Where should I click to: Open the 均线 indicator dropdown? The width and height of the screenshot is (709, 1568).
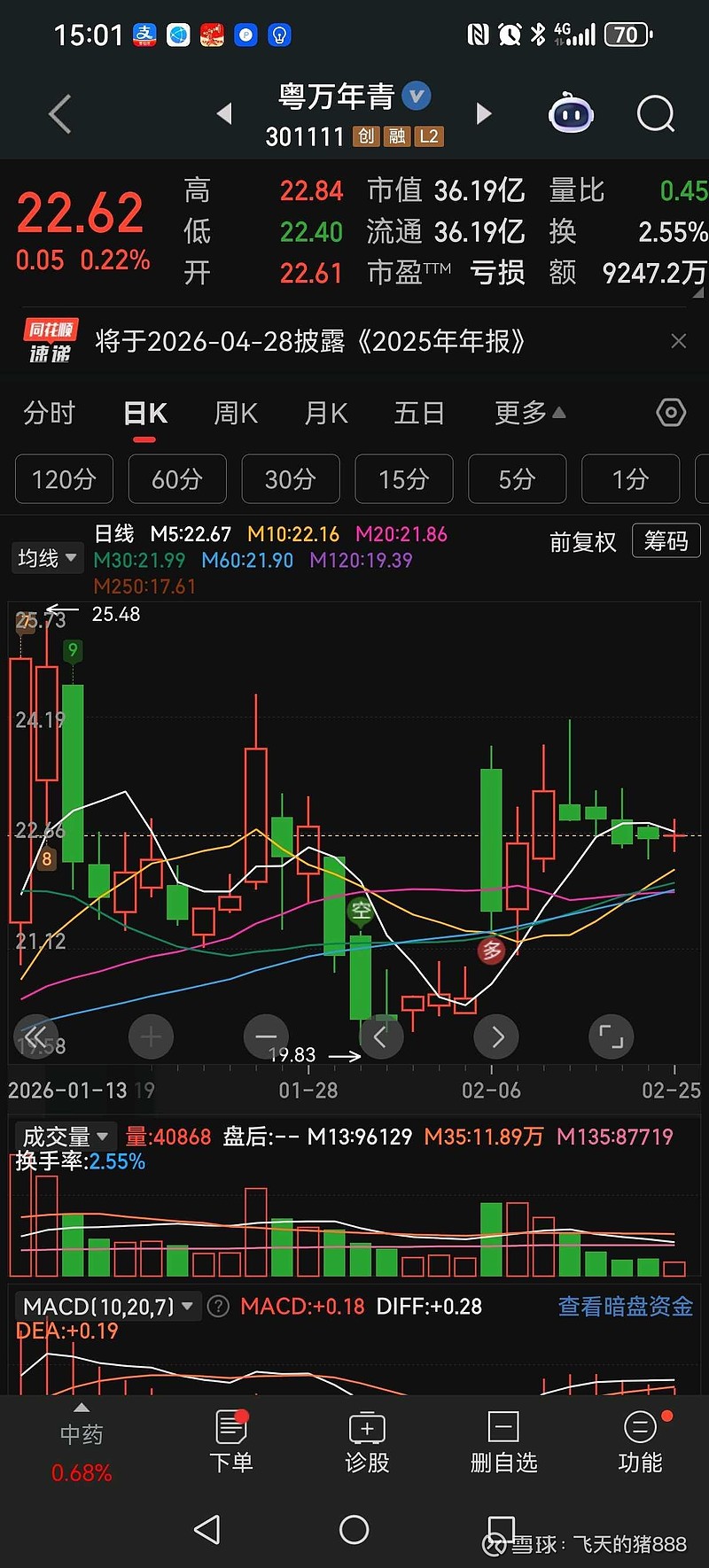point(48,558)
